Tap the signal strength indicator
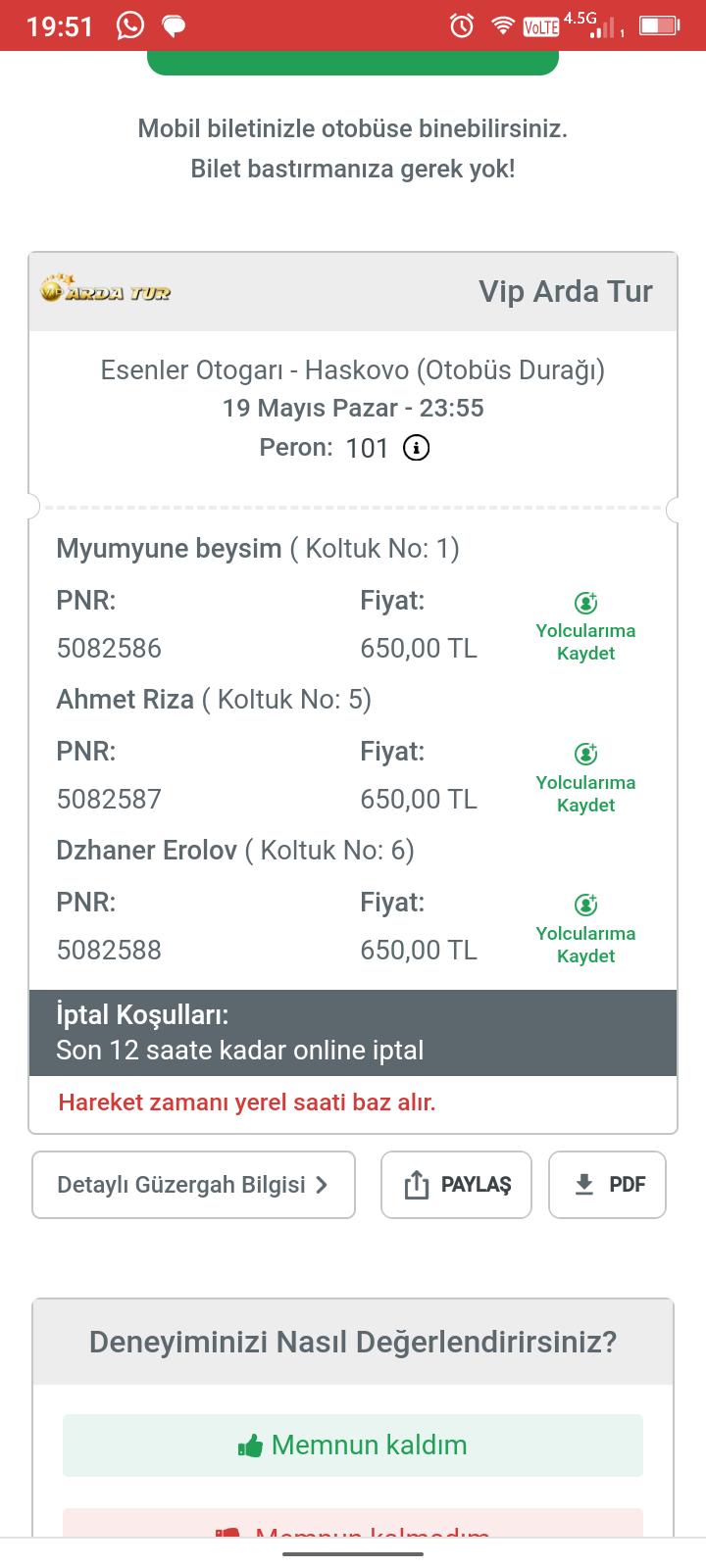 tap(599, 24)
